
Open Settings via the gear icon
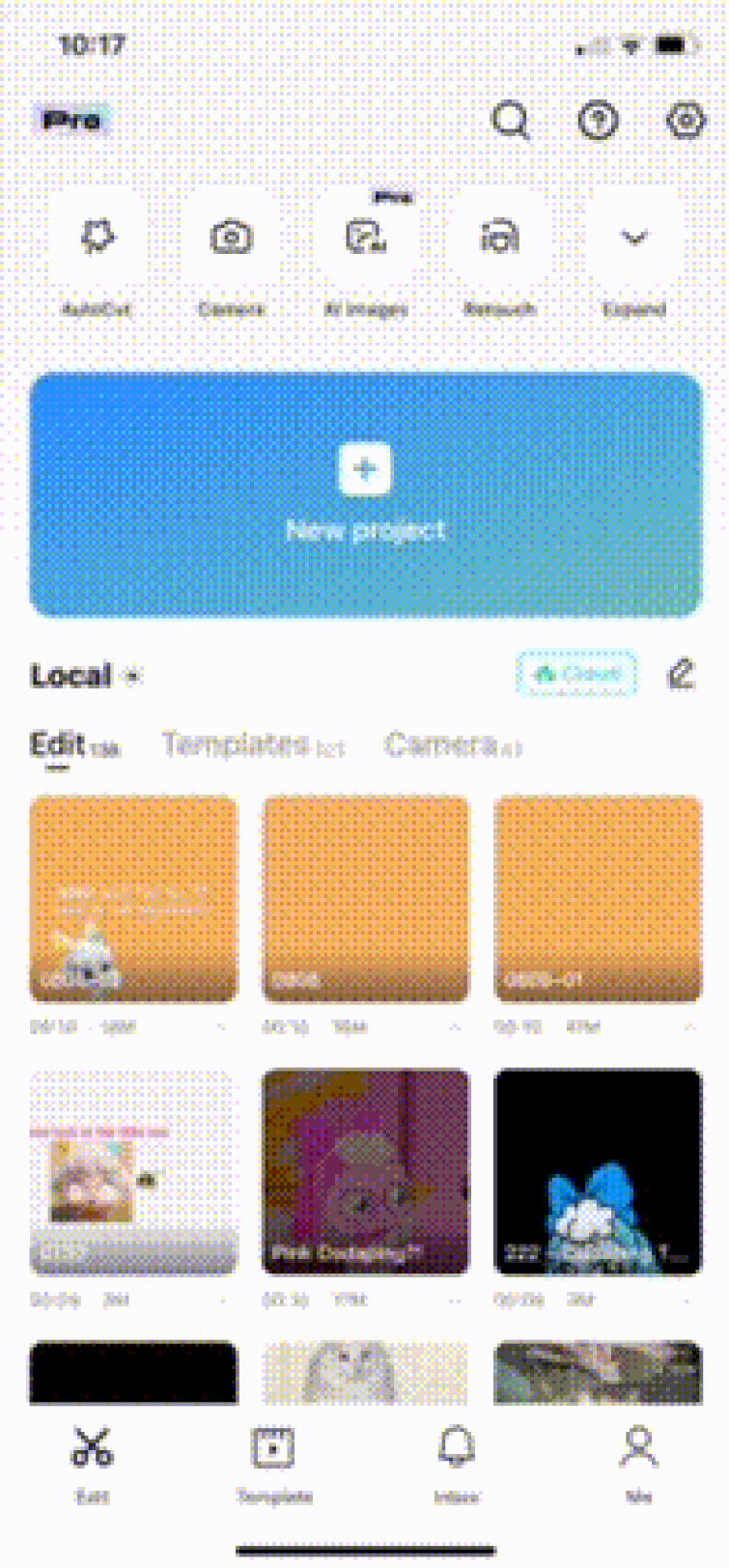point(685,120)
